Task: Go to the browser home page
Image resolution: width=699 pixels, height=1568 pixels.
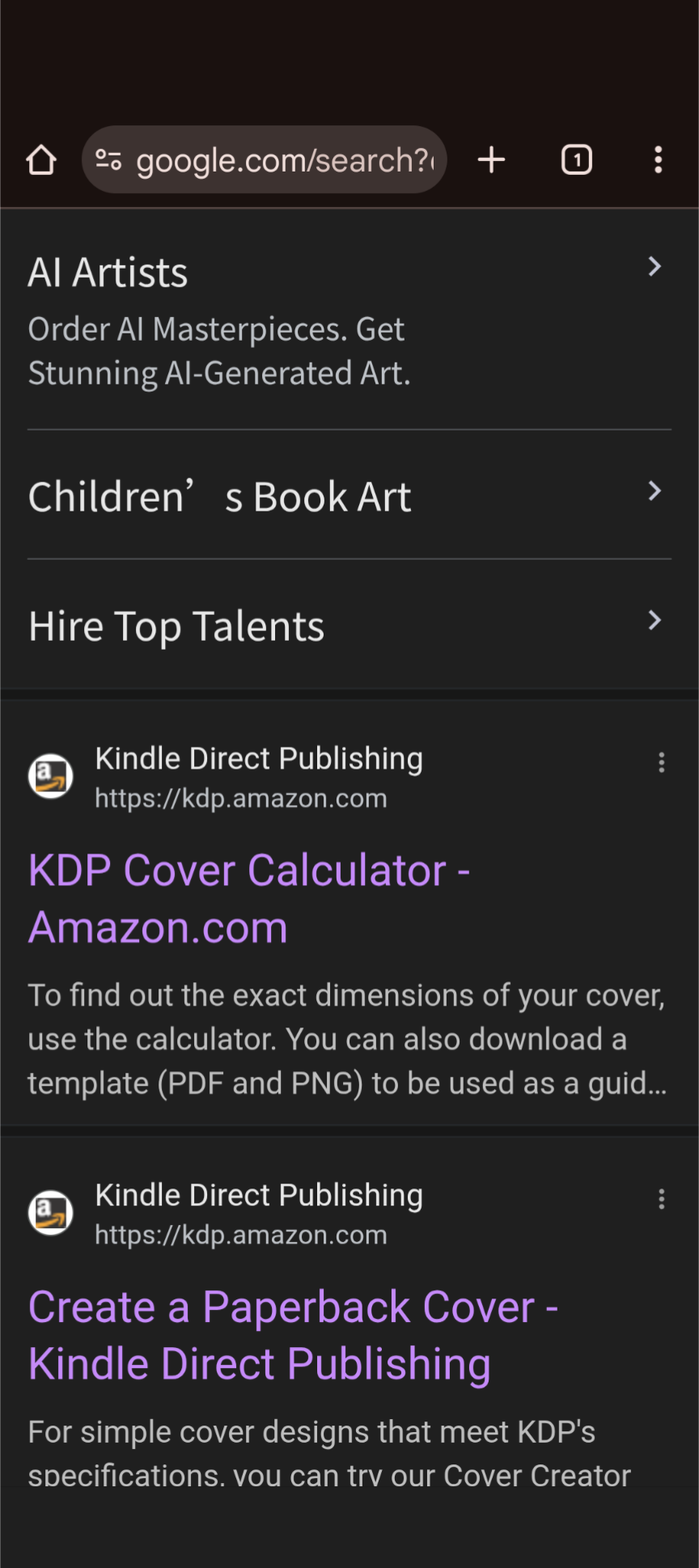Action: [41, 160]
